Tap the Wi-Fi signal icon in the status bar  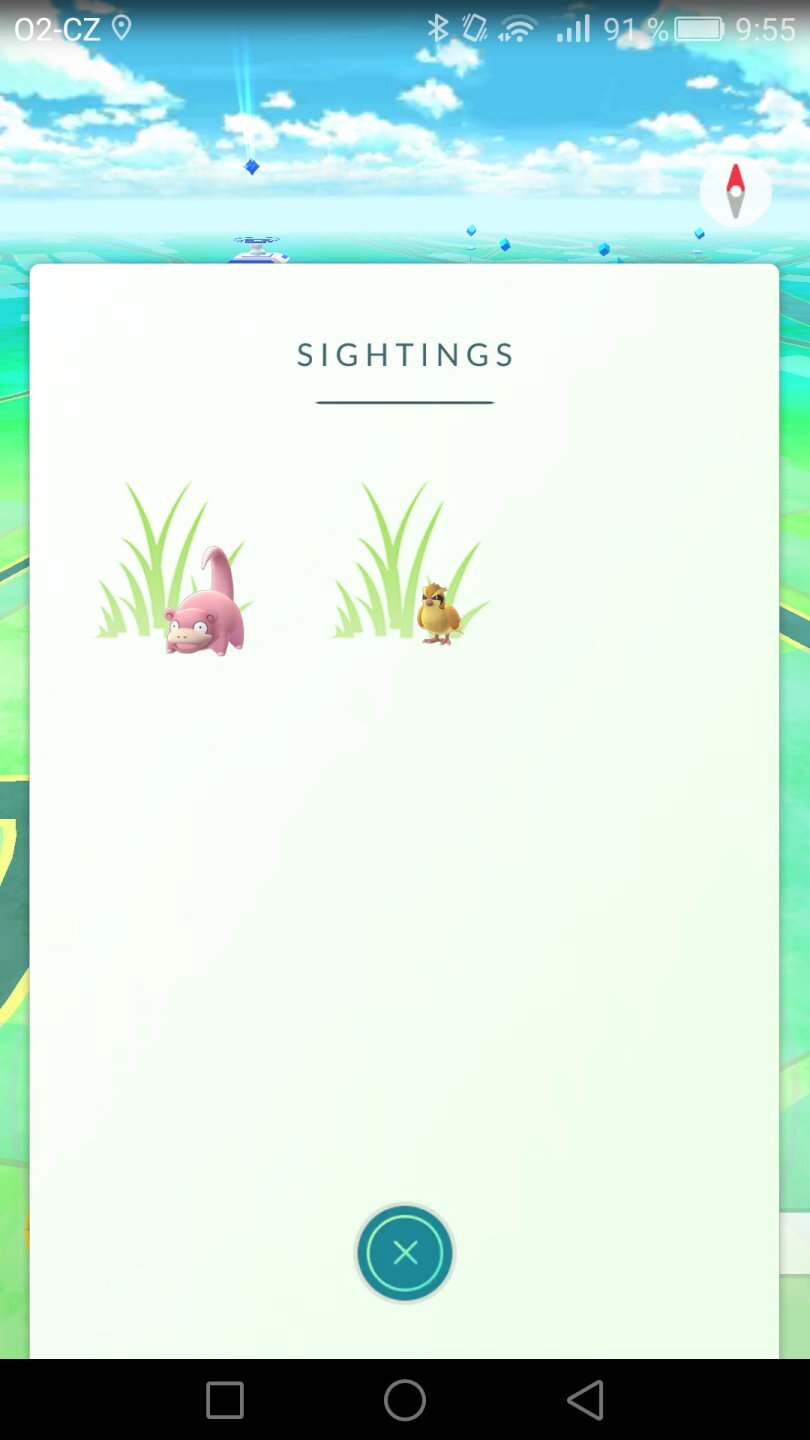518,29
